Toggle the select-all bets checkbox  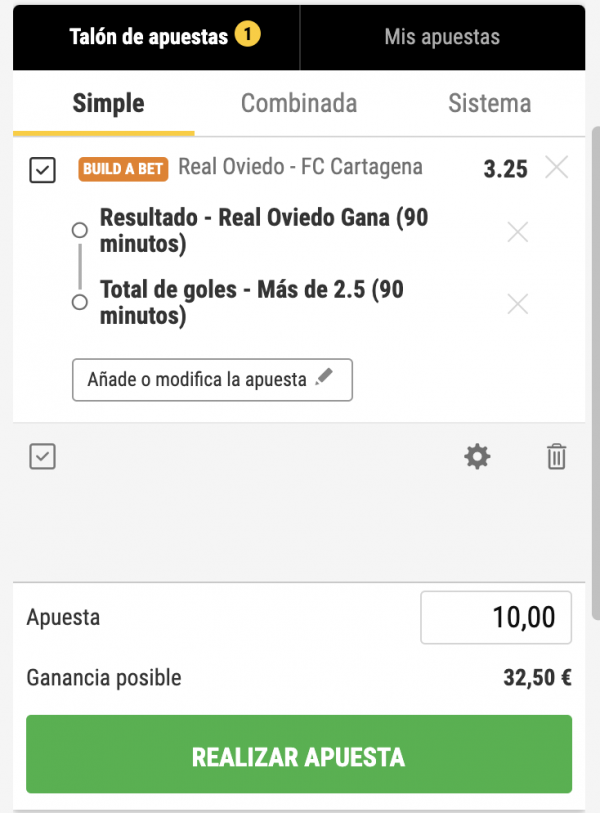(x=43, y=457)
